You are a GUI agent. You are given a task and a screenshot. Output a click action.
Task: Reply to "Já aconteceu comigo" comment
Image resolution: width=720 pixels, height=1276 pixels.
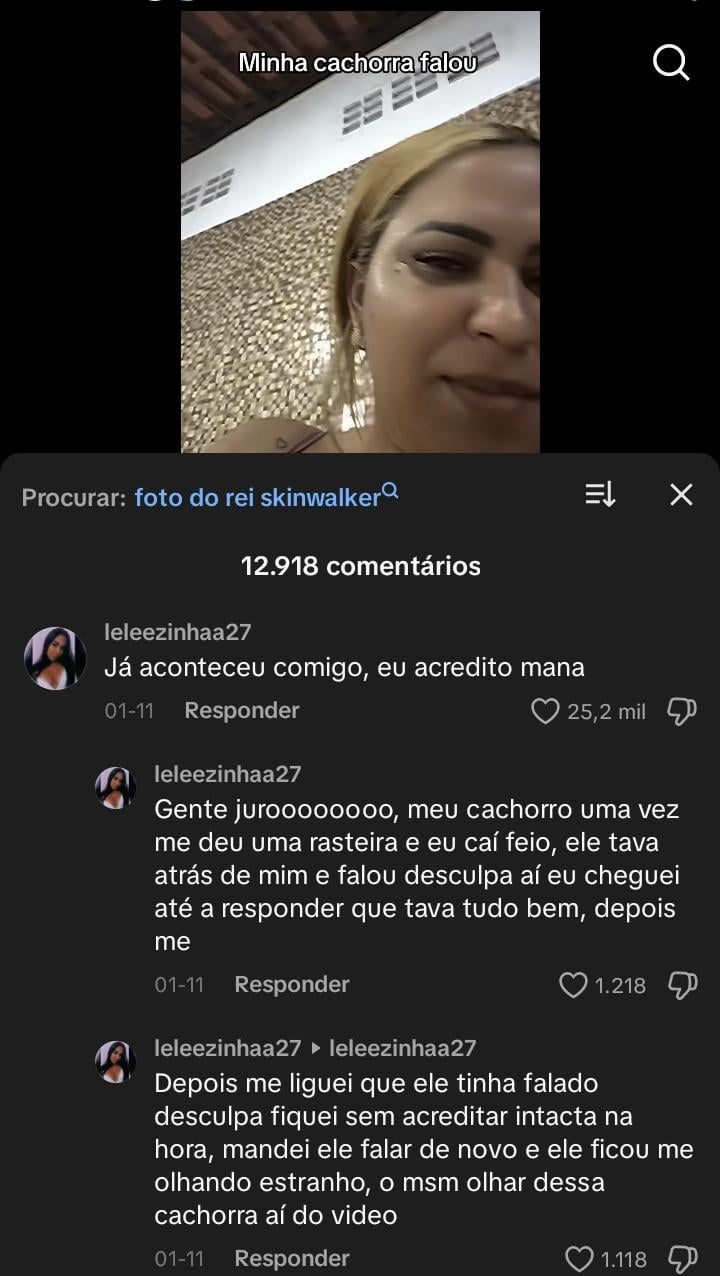[242, 711]
